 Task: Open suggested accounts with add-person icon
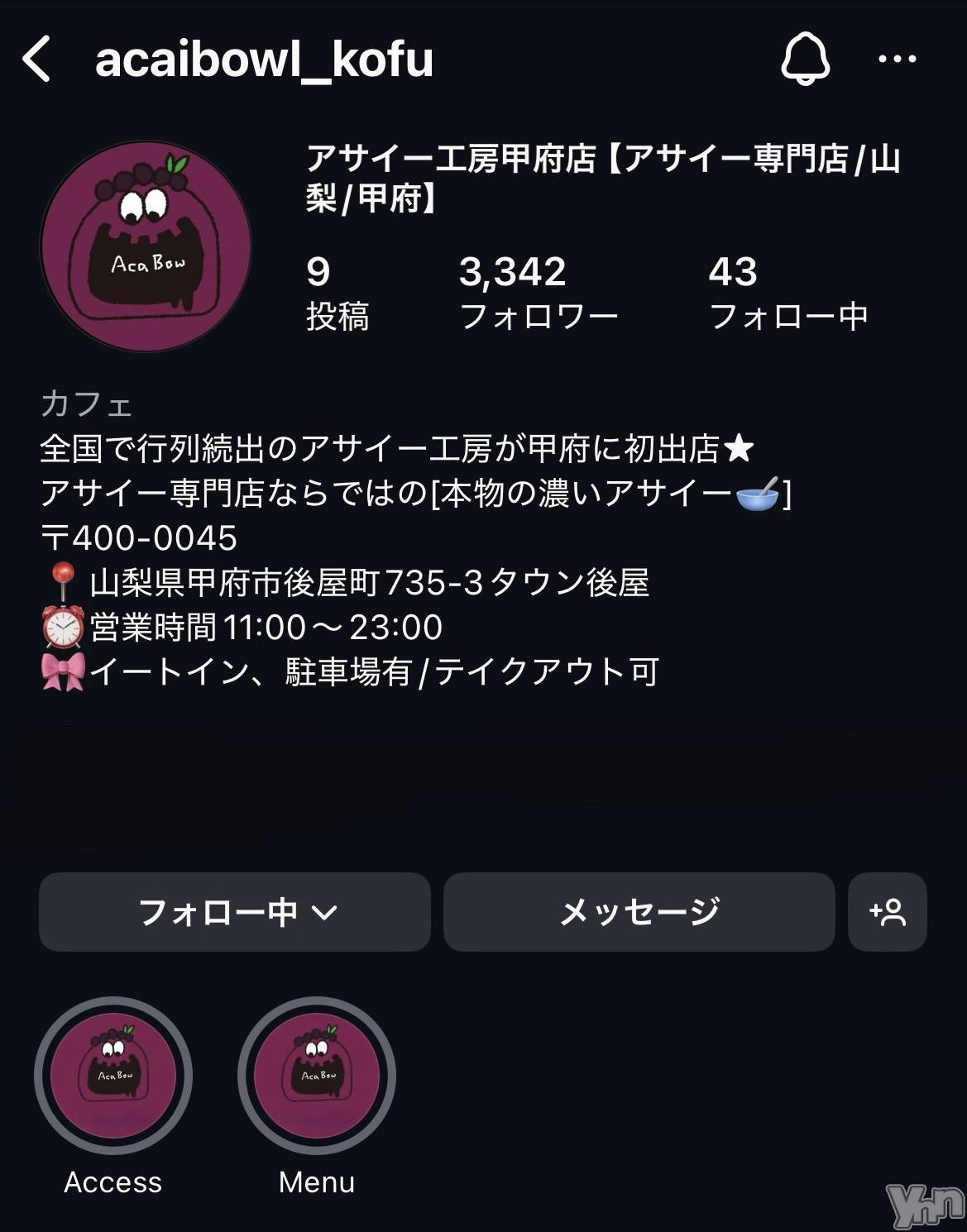pyautogui.click(x=887, y=912)
